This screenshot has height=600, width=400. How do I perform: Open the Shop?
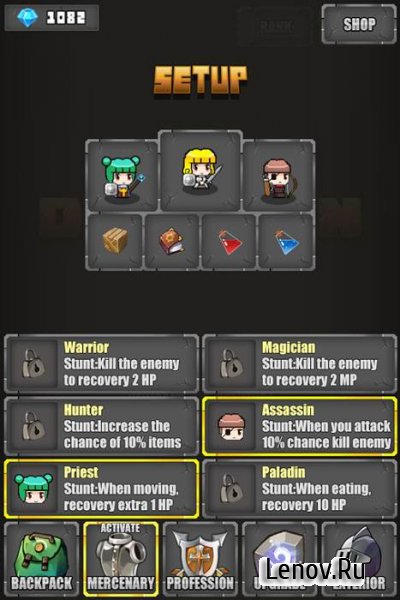coord(359,24)
